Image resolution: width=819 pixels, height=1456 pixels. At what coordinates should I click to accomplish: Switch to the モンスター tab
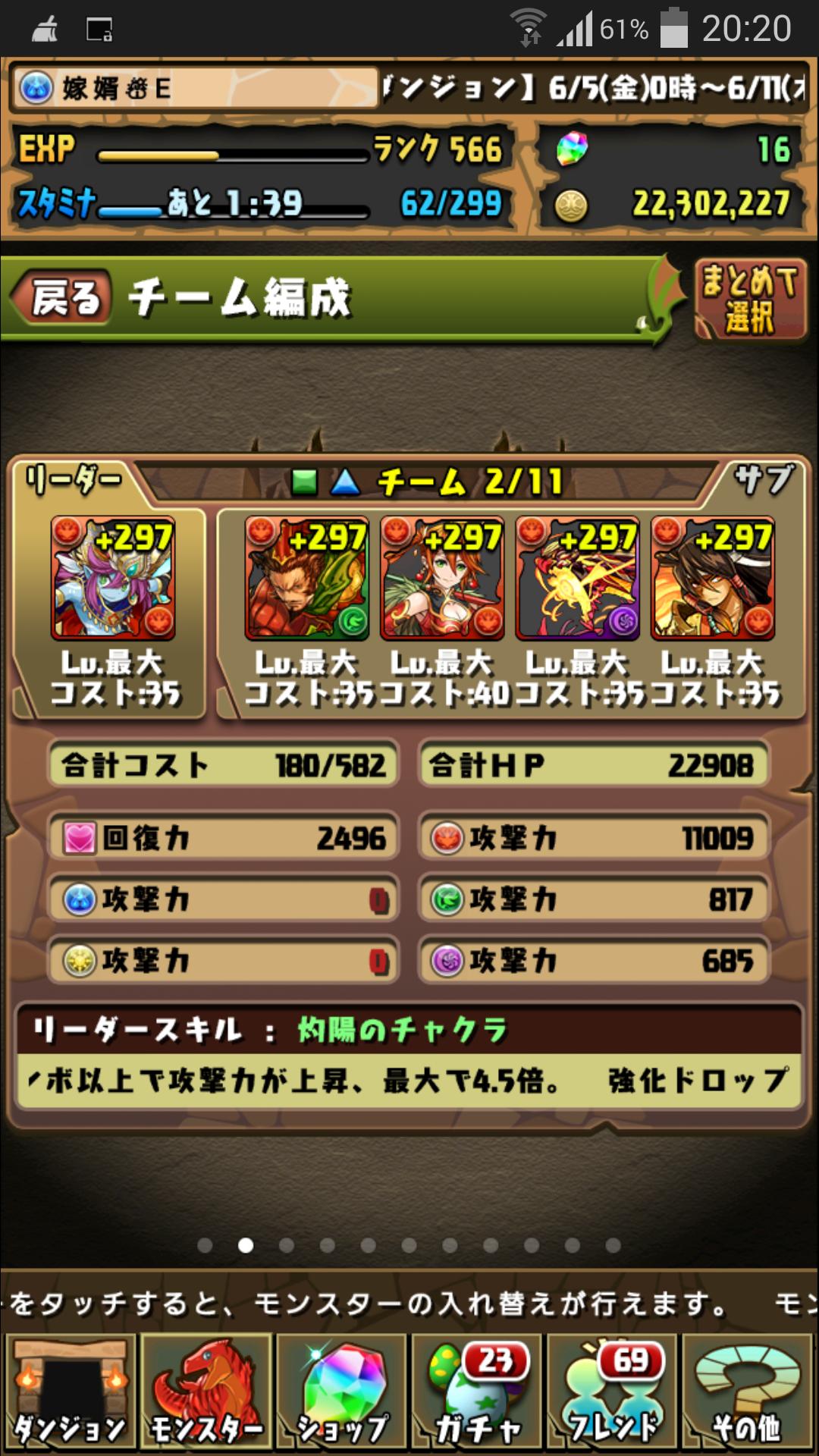206,1392
